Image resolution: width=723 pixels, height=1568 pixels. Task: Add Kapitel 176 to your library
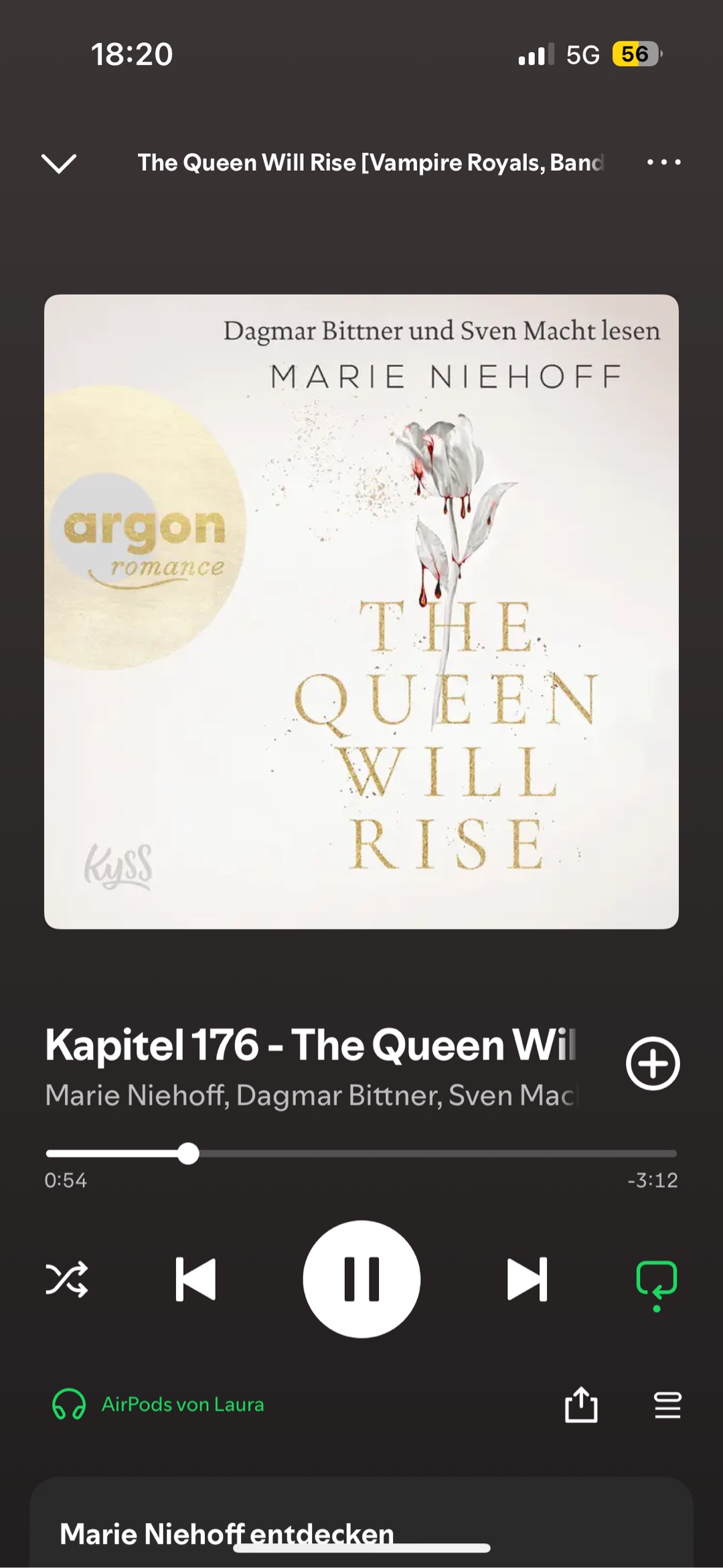653,1063
